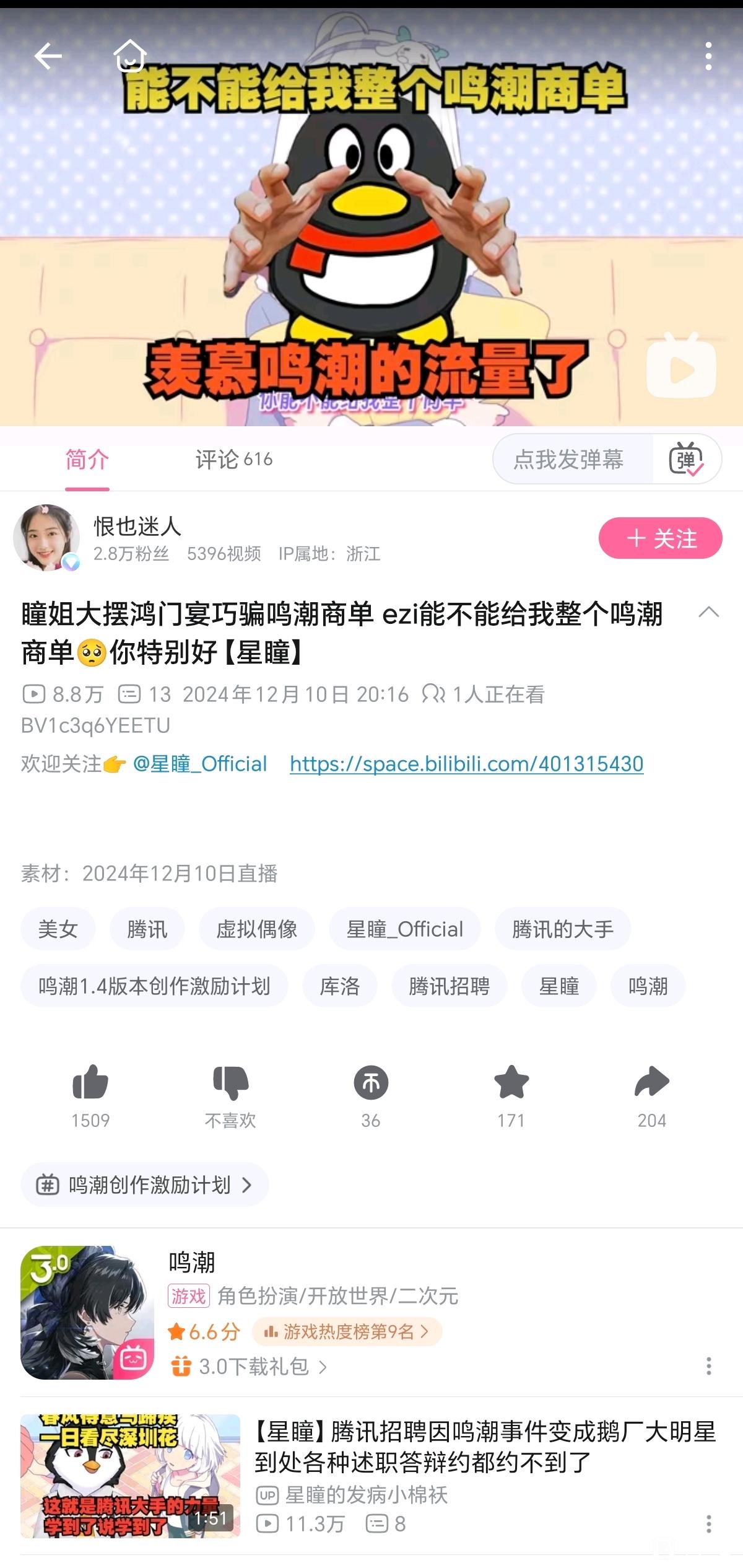
Task: Open the space.bilibili.com/401315430 link
Action: (466, 764)
